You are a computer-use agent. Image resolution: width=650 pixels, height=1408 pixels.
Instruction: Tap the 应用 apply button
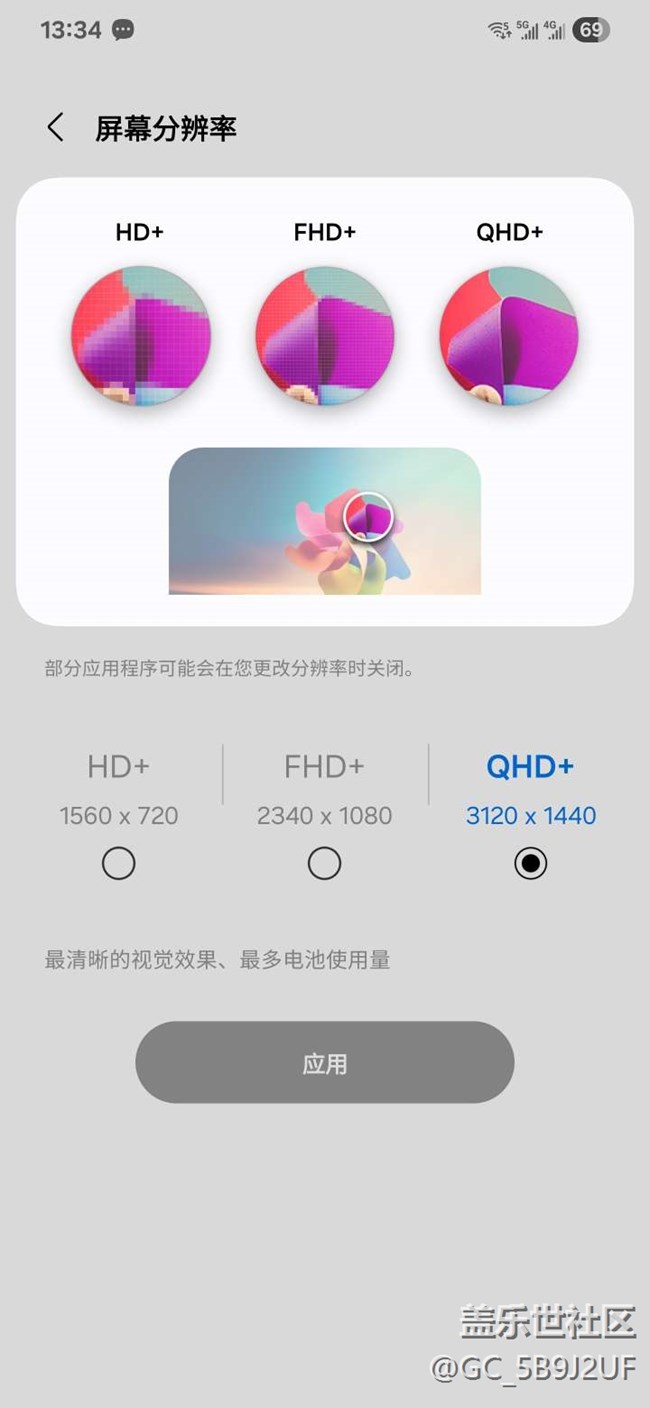point(325,1062)
